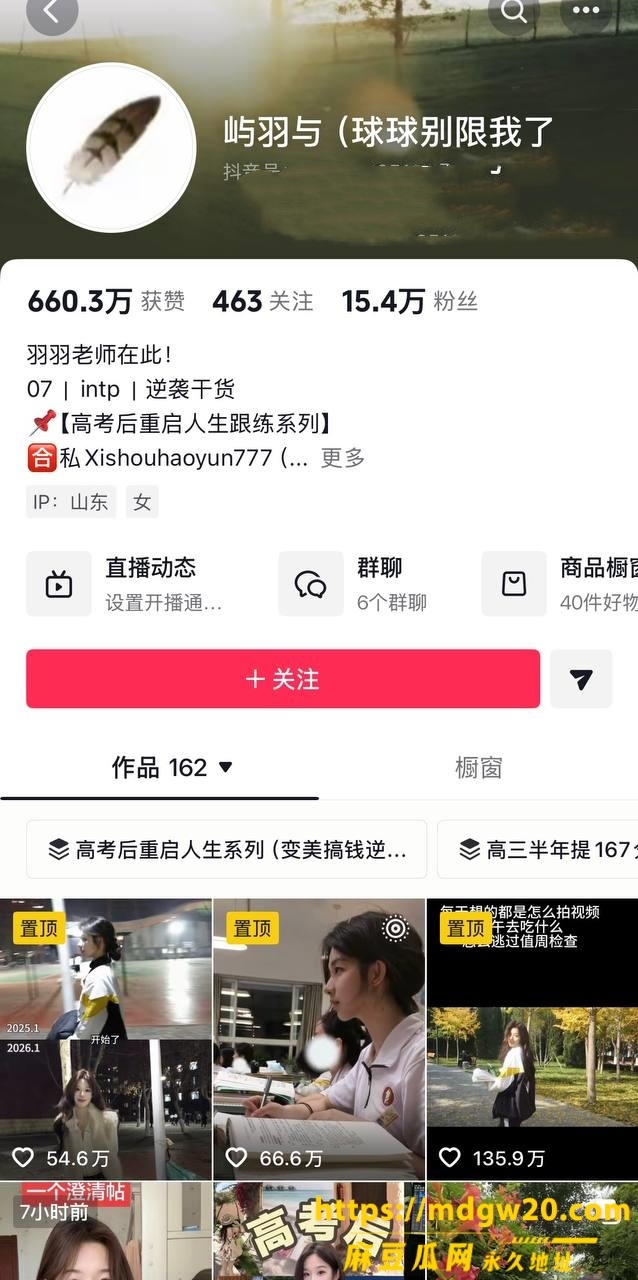Open the three-dot overflow menu
The height and width of the screenshot is (1280, 638).
click(585, 13)
